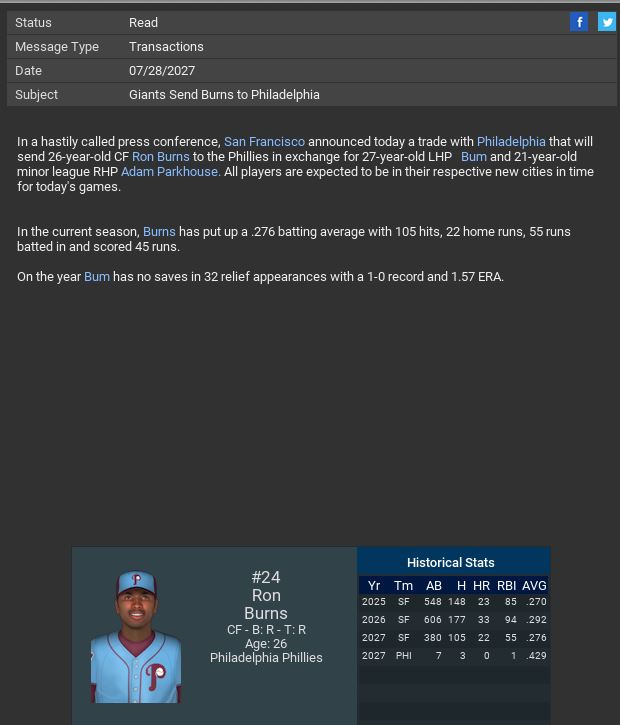Screen dimensions: 620x725
Task: View the Adam Parkhouse player profile
Action: coord(170,172)
